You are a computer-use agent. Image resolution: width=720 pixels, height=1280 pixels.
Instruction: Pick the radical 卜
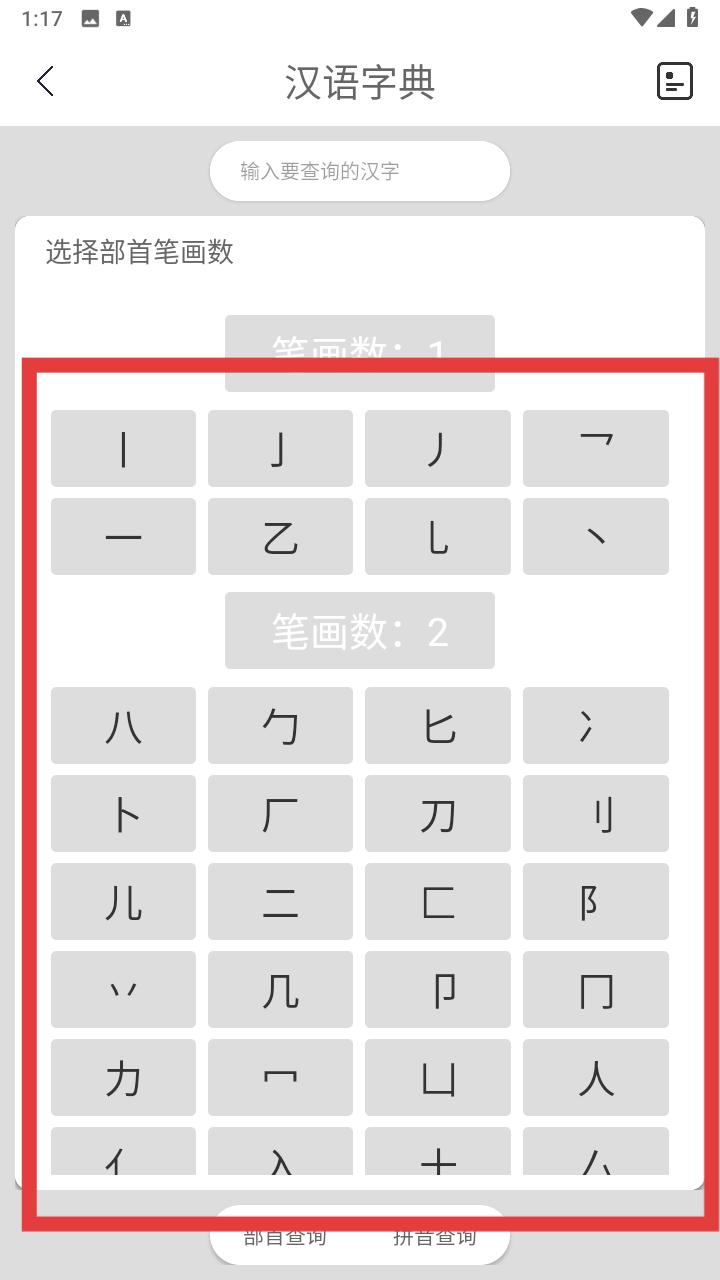(x=123, y=814)
